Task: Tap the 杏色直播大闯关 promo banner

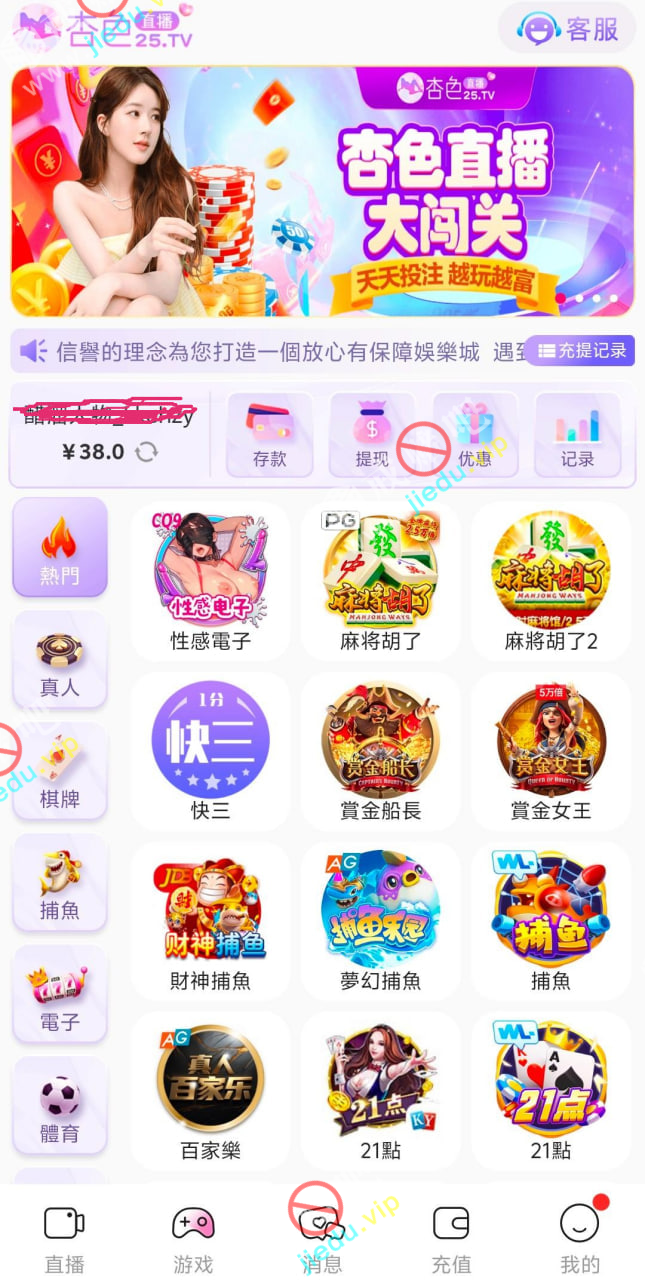Action: [x=322, y=192]
